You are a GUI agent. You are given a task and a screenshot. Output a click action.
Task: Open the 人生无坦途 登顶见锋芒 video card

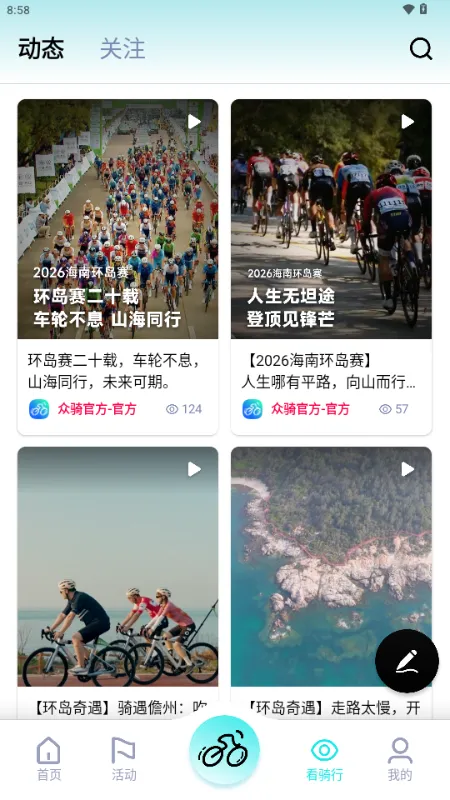331,267
